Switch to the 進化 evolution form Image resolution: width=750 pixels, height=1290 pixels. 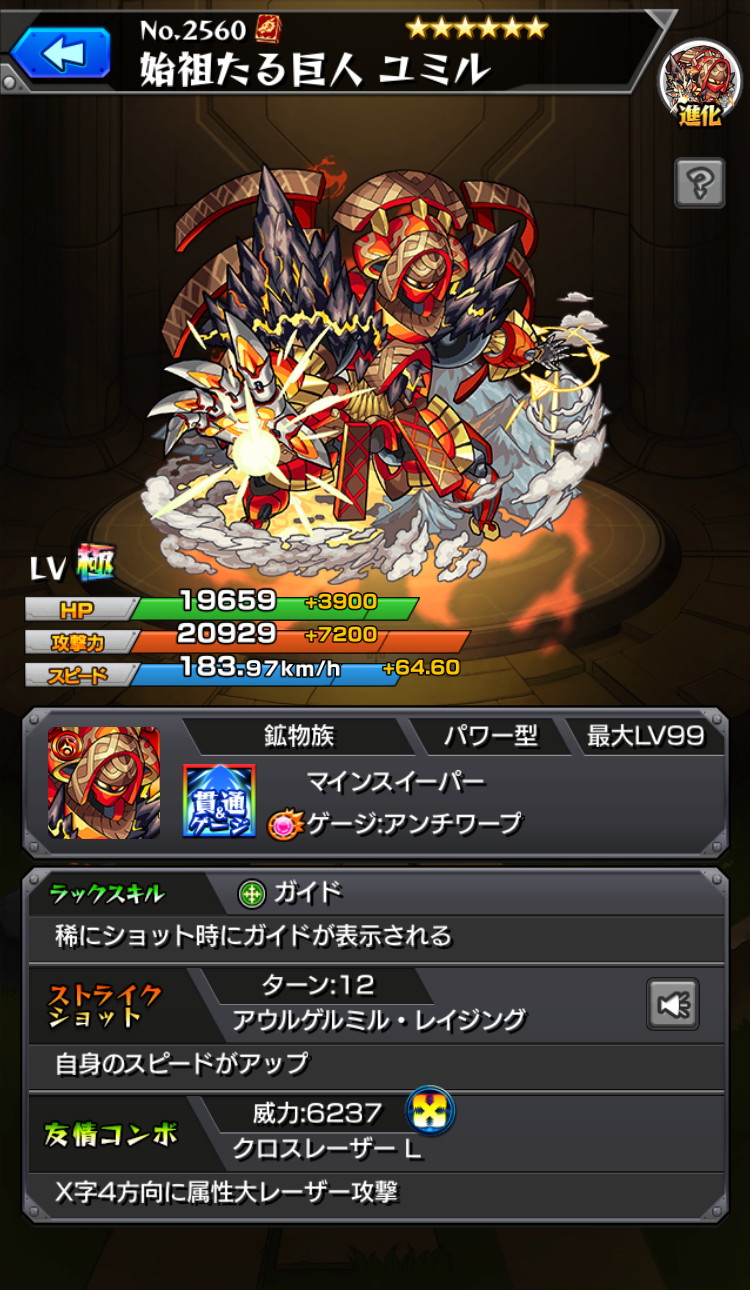pyautogui.click(x=700, y=85)
